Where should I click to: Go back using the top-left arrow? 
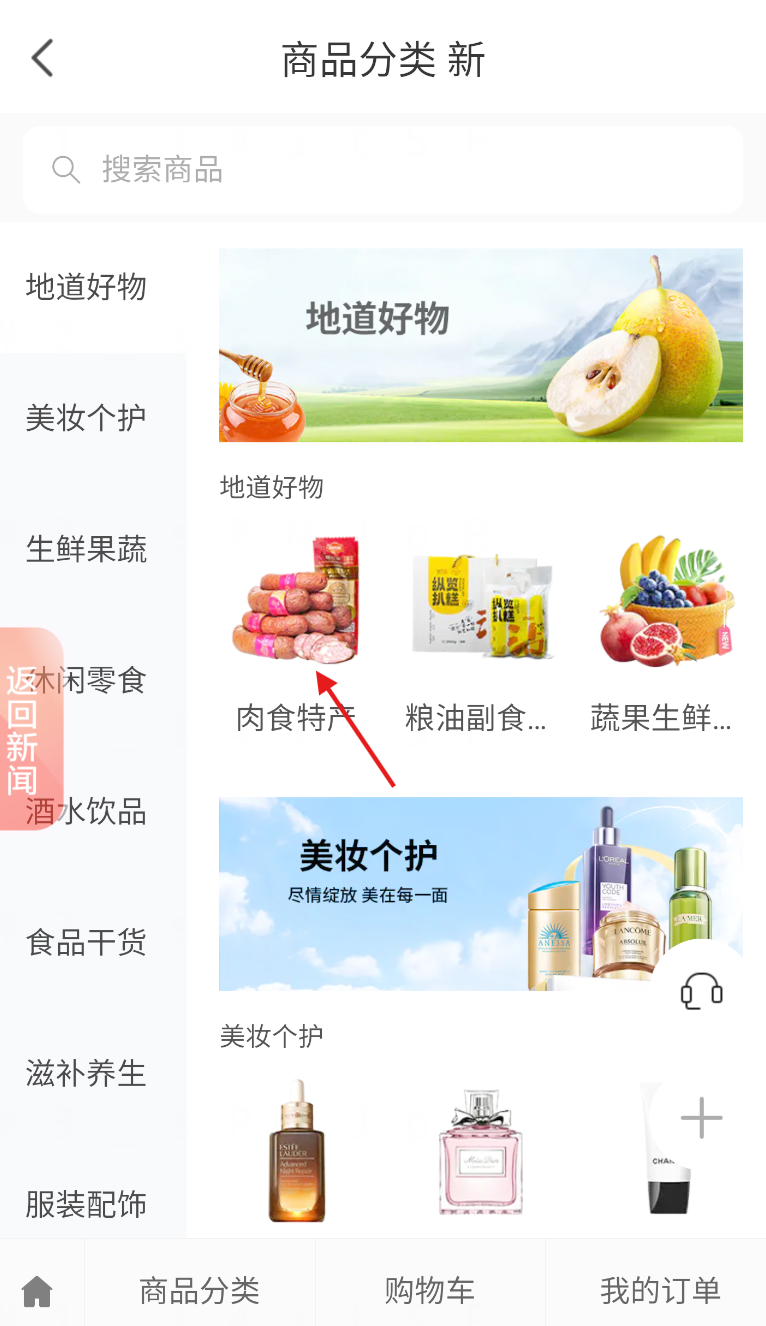tap(42, 59)
